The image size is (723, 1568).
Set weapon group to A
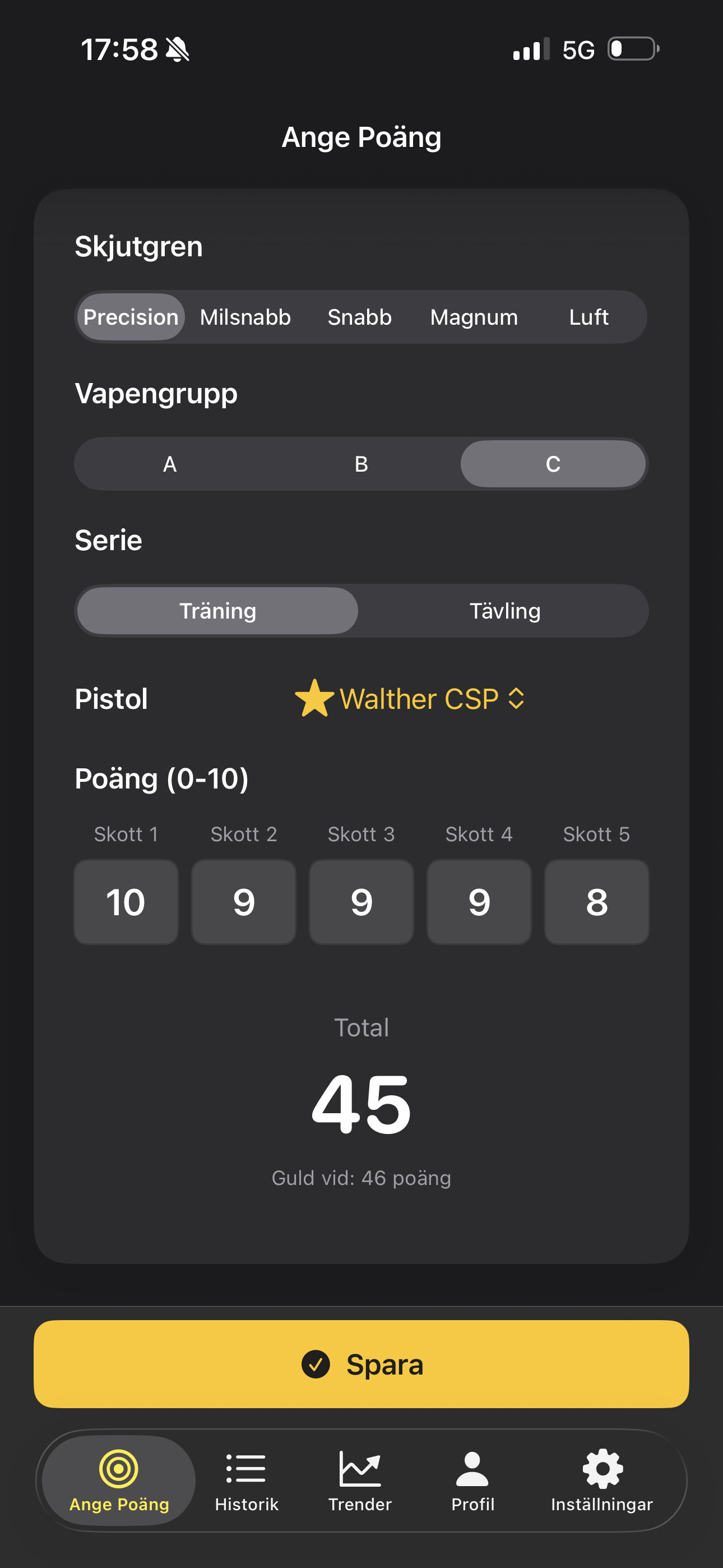170,464
